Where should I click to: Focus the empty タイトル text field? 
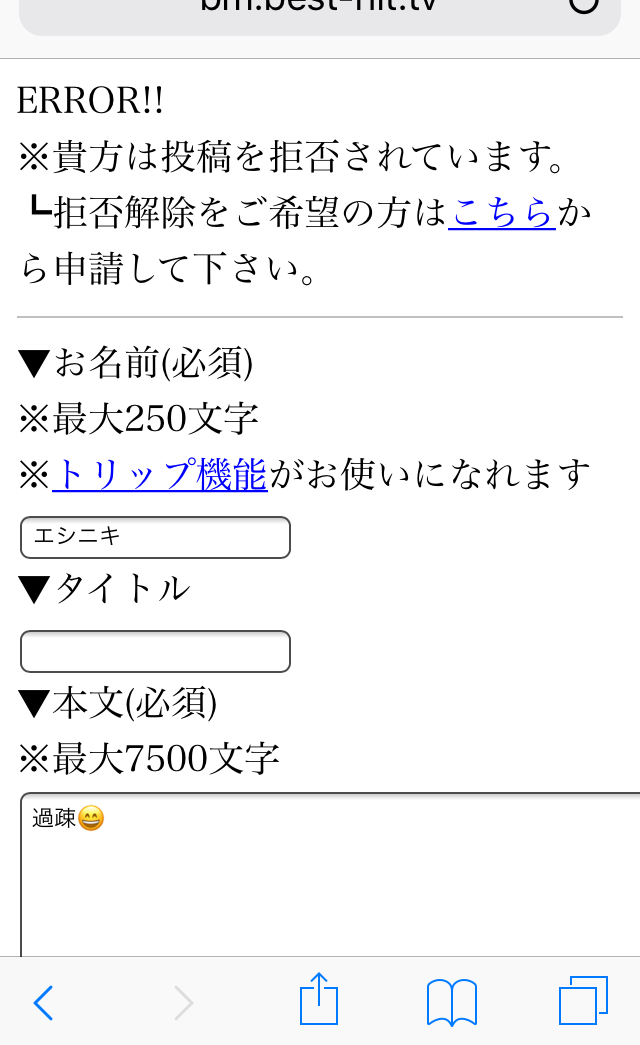click(155, 651)
